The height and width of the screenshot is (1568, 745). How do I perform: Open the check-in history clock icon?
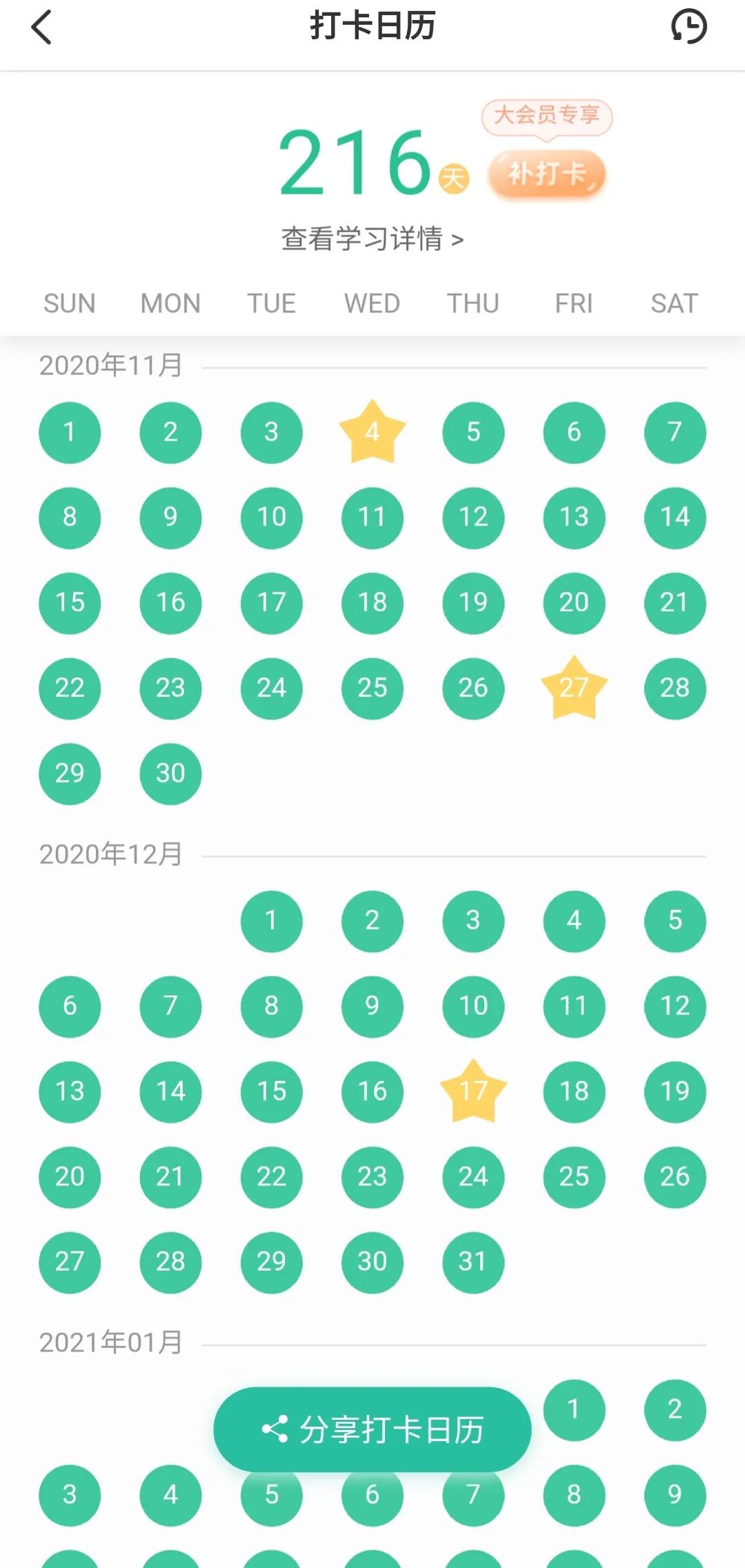(x=688, y=28)
